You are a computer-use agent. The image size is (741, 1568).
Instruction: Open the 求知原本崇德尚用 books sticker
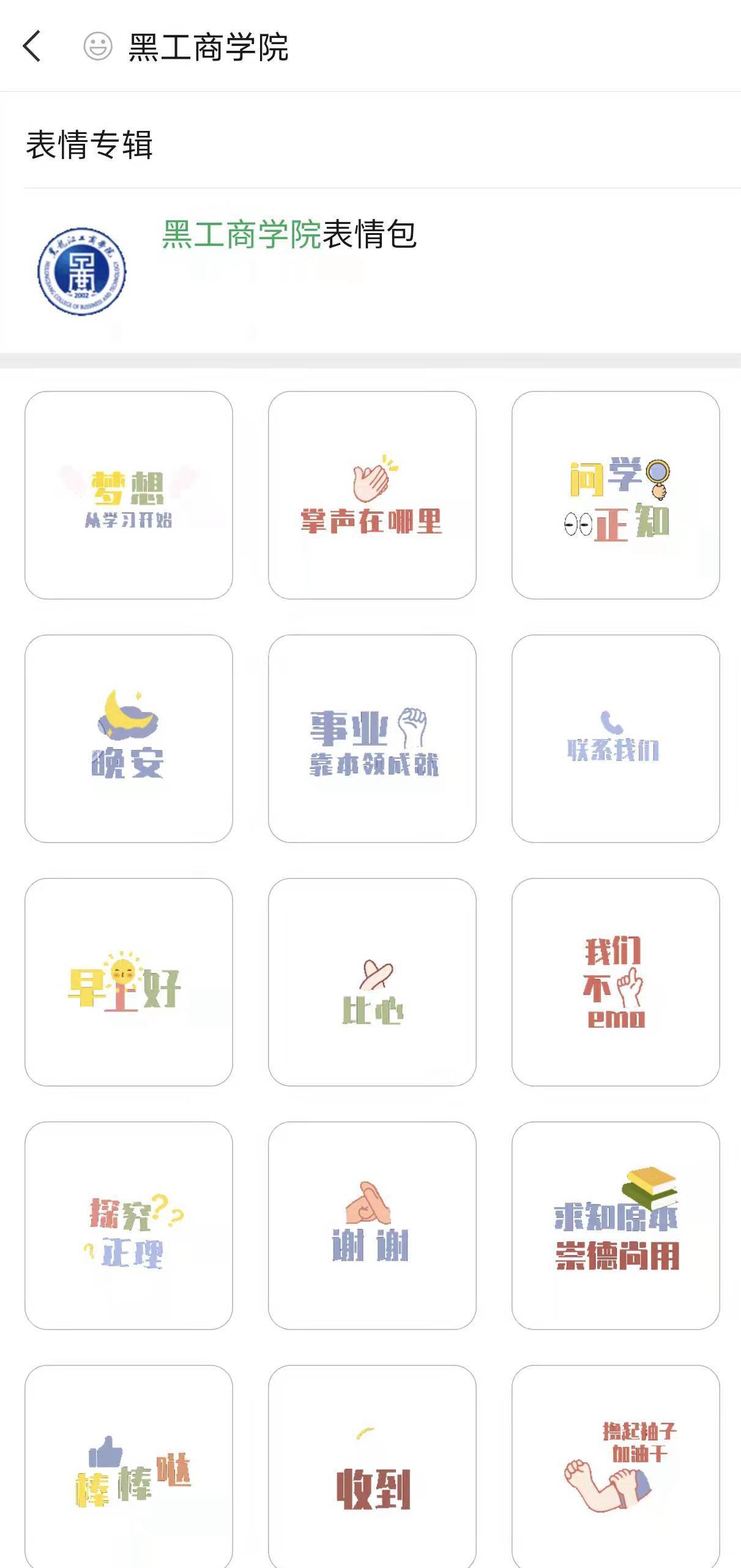click(616, 1225)
